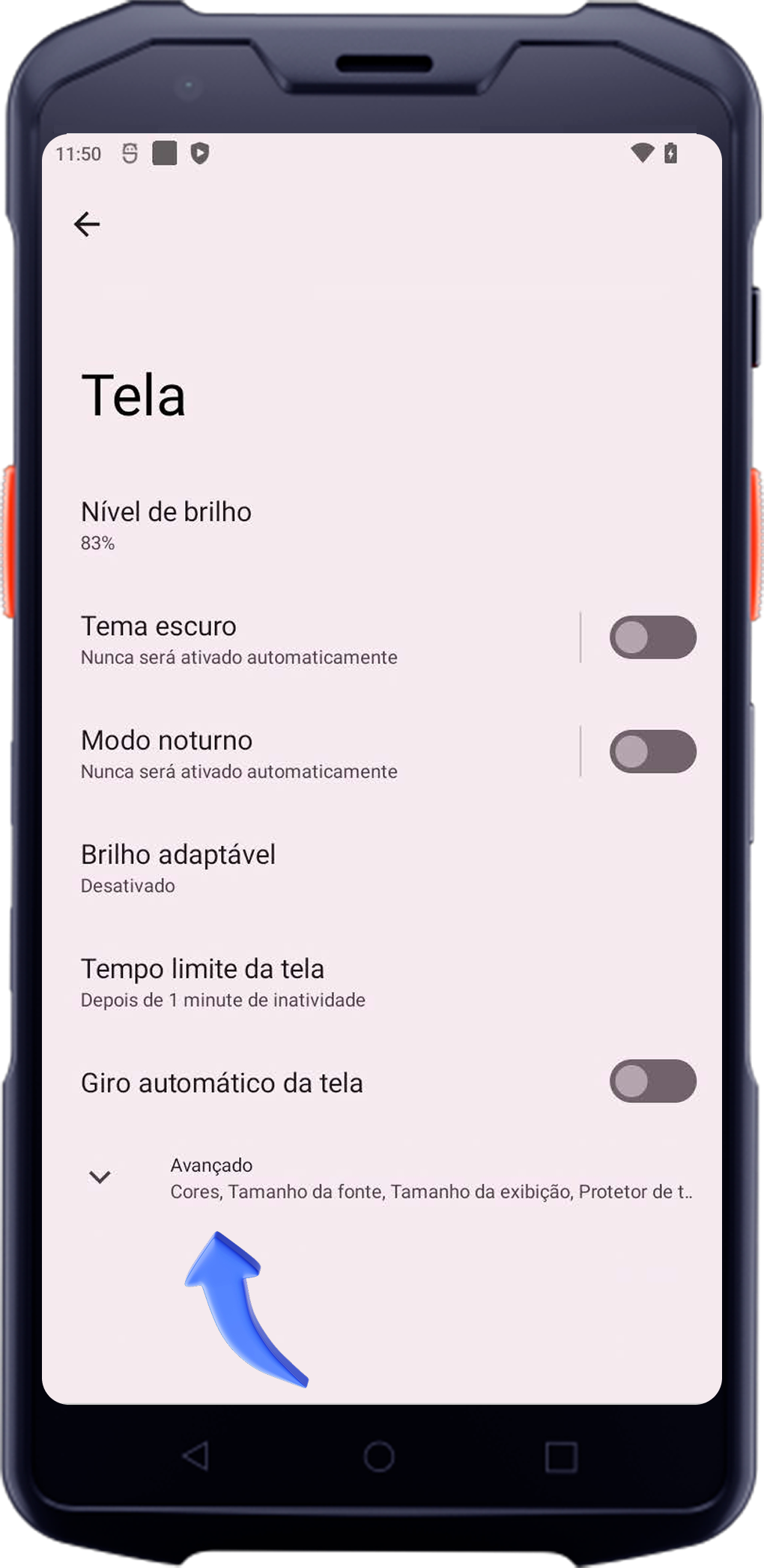Open Modo noturno details

240,753
